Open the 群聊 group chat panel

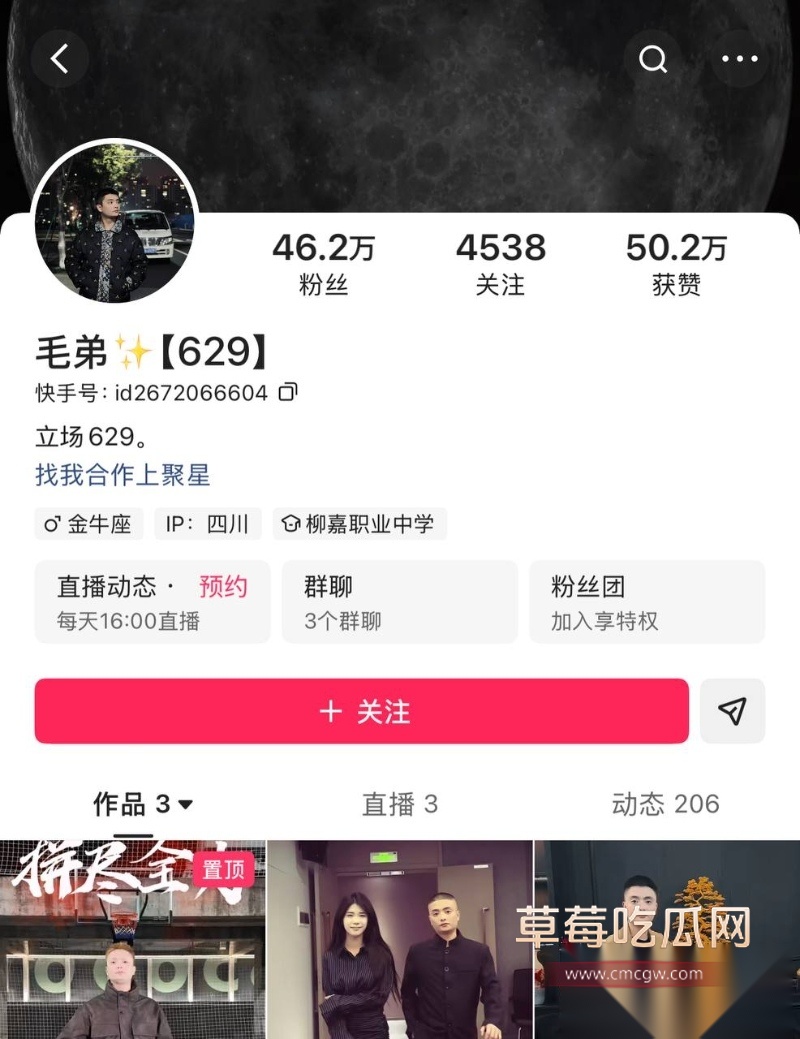coord(400,602)
